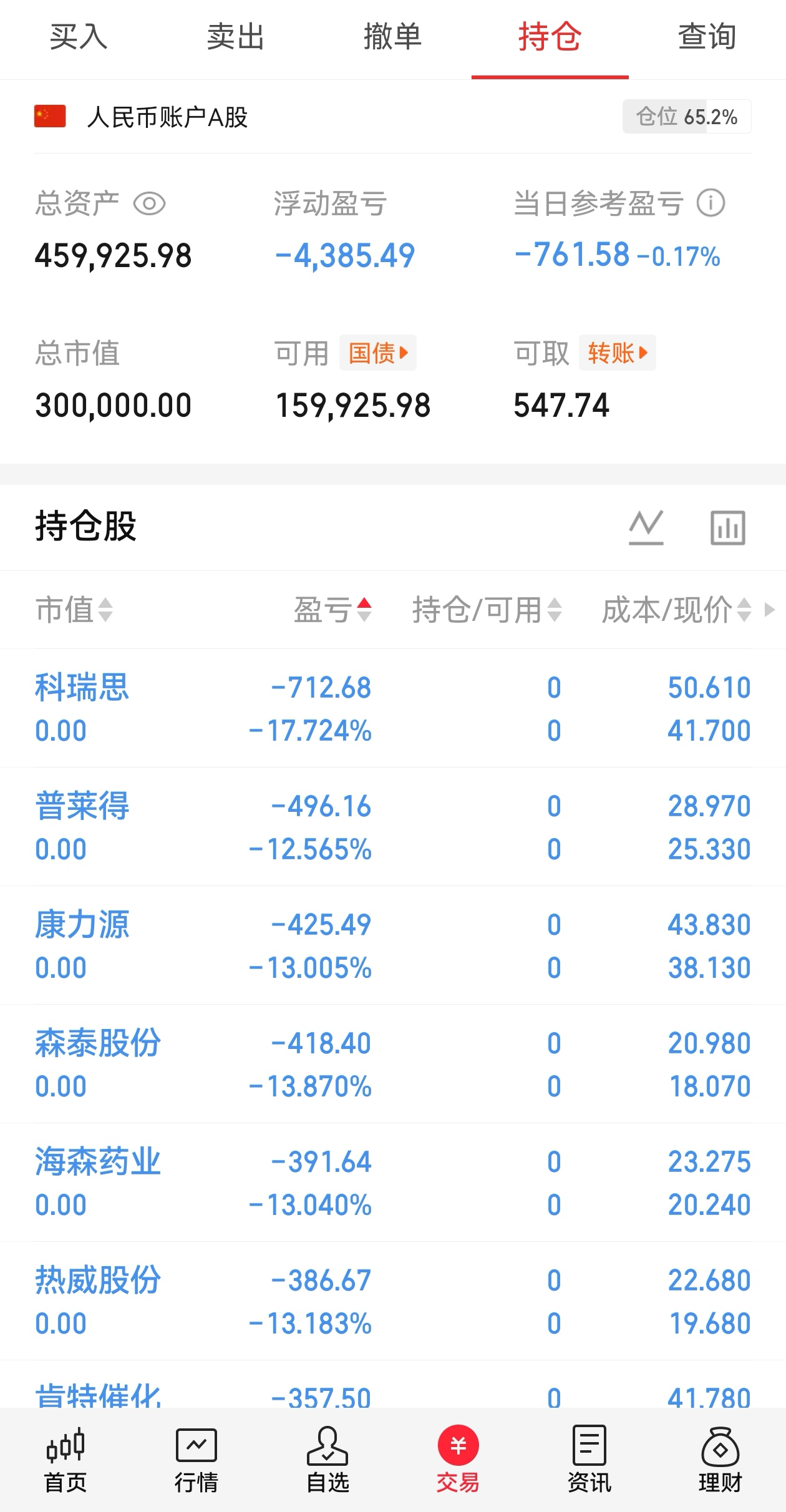Show info about 当日参考盈亏
The width and height of the screenshot is (786, 1512).
click(711, 203)
